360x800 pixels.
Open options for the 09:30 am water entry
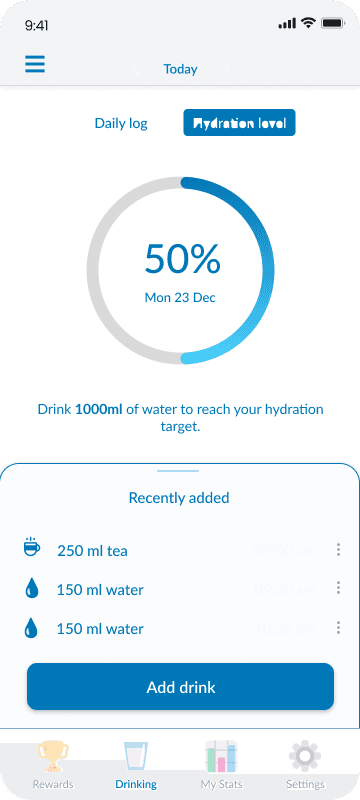(x=338, y=588)
